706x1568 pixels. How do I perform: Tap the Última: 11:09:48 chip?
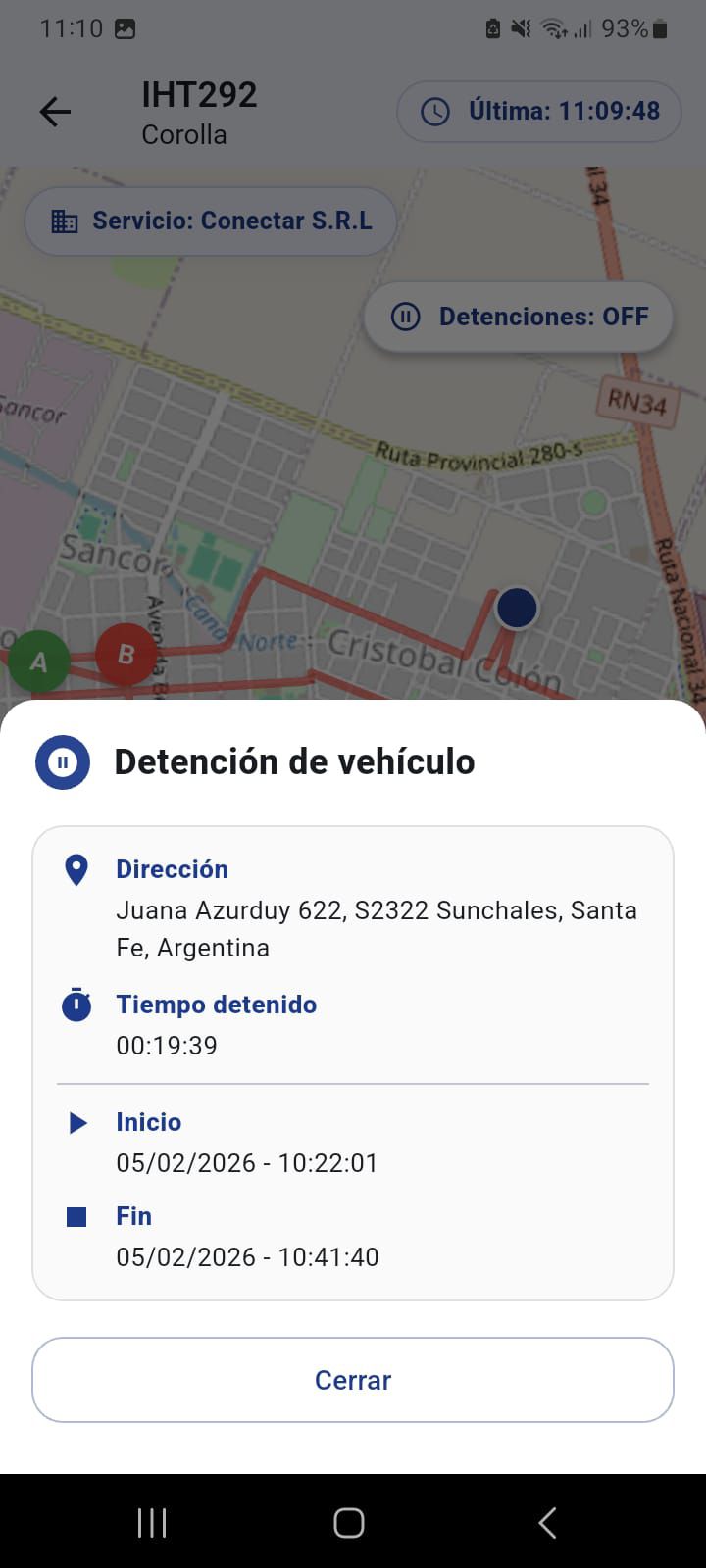click(539, 112)
